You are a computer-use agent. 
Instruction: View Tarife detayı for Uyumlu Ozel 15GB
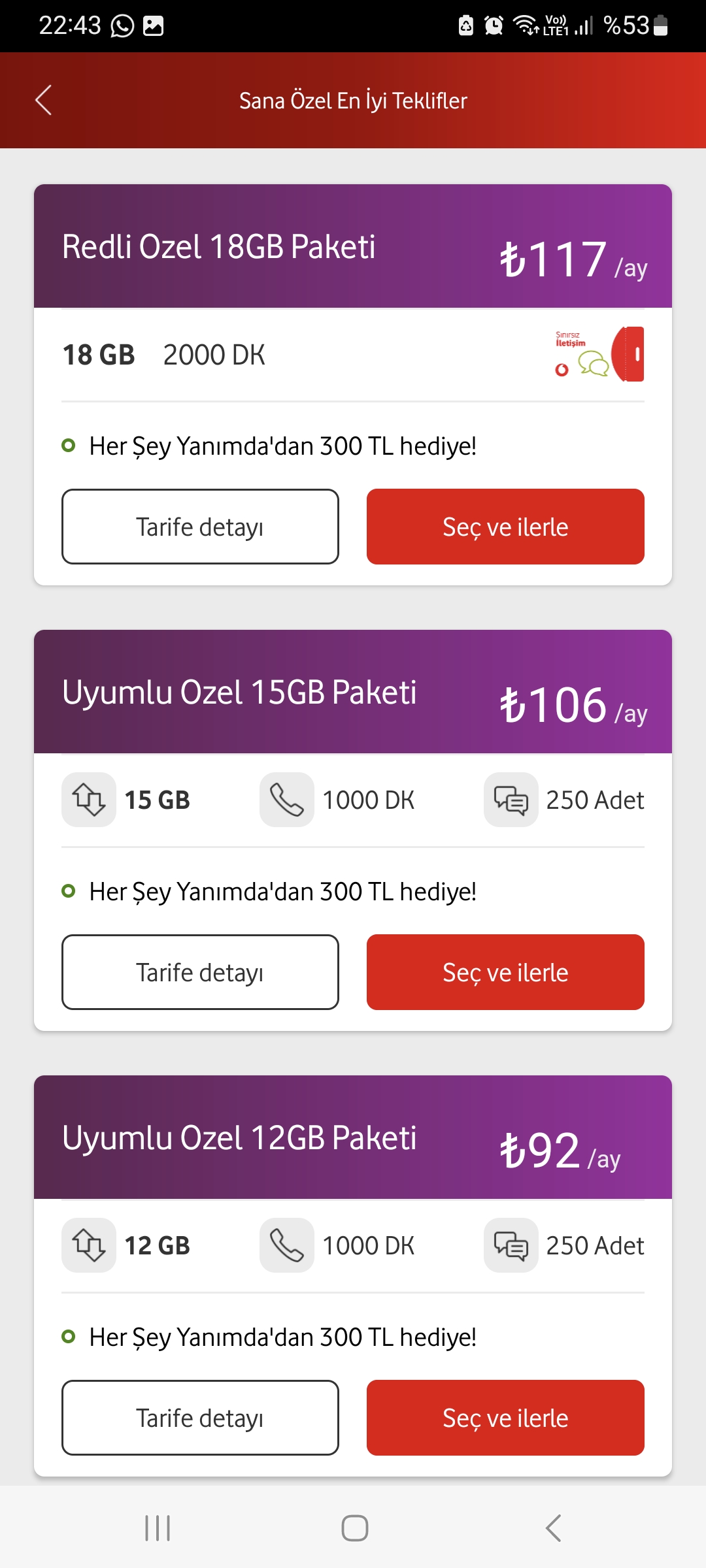click(200, 972)
